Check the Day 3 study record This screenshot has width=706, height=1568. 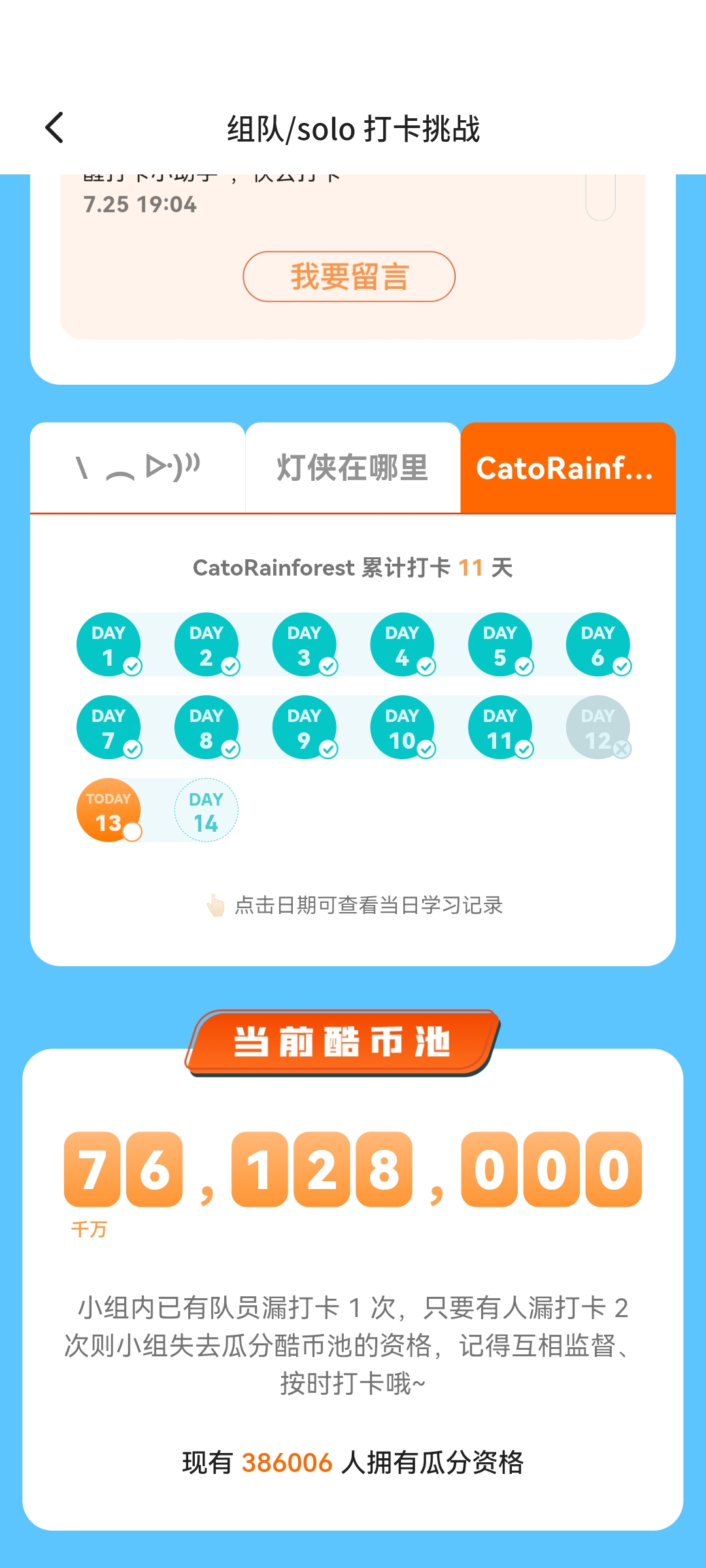[x=304, y=644]
